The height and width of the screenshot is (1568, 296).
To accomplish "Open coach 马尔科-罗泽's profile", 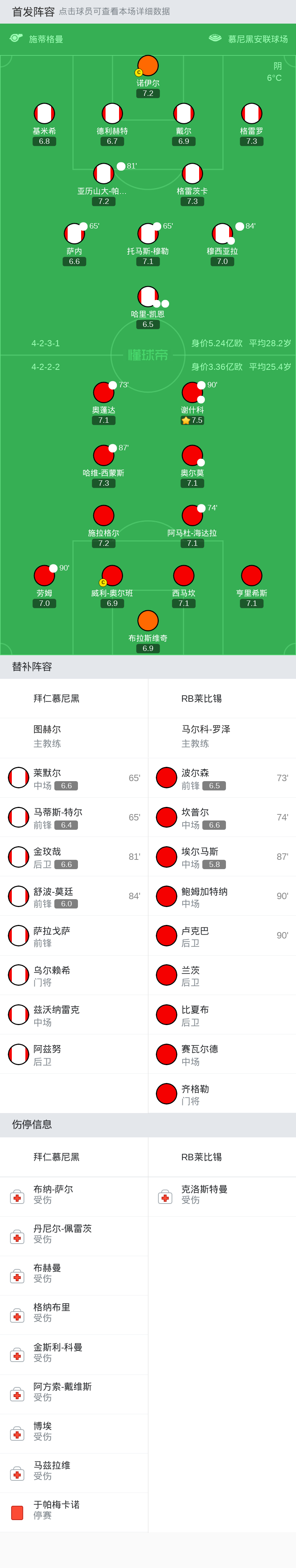I will click(222, 736).
